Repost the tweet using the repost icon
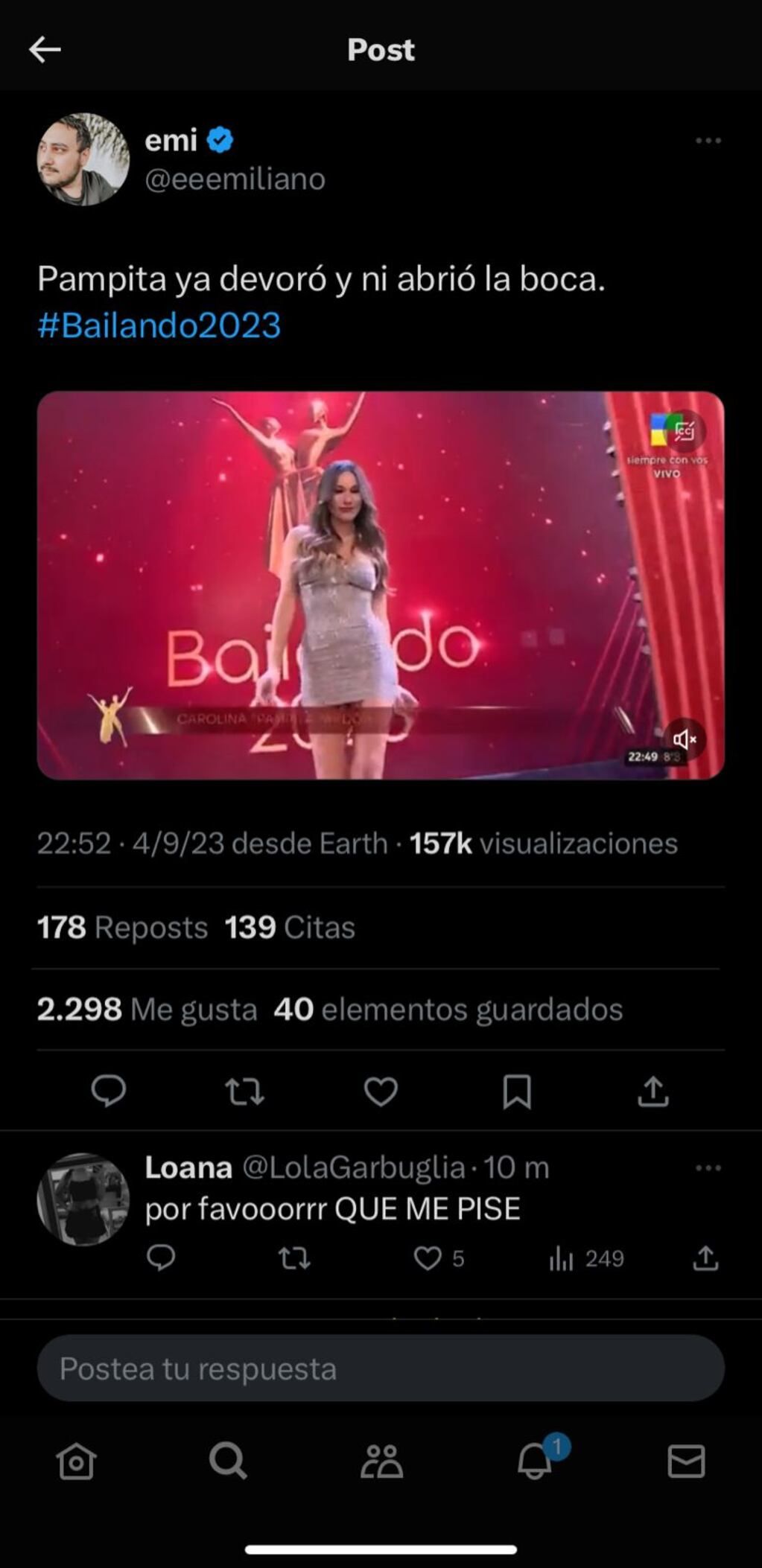Viewport: 762px width, 1568px height. (245, 1092)
